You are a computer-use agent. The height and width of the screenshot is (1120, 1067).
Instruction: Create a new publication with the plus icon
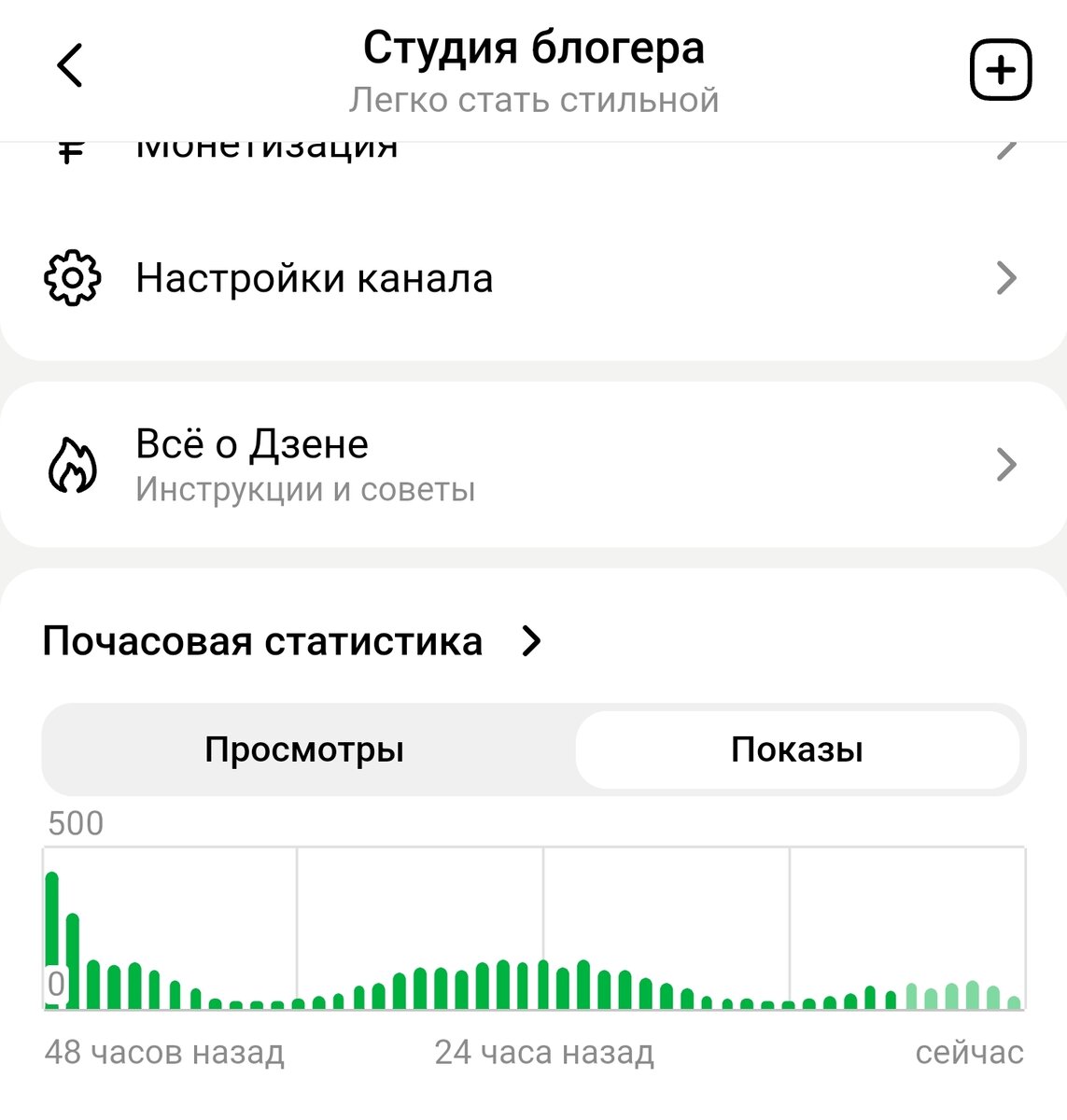pyautogui.click(x=1000, y=69)
